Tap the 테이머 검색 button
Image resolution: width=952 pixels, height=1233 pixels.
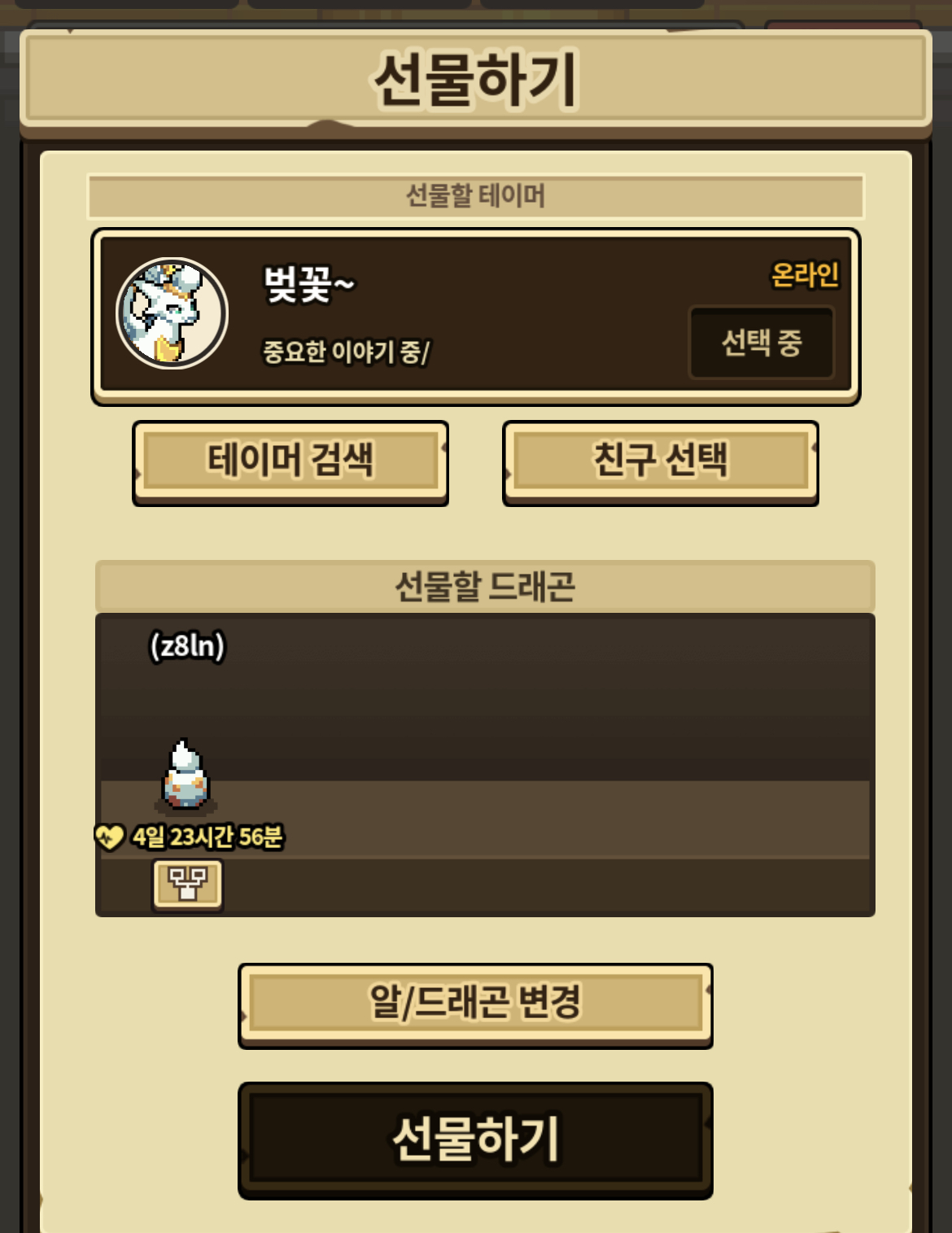pos(290,461)
